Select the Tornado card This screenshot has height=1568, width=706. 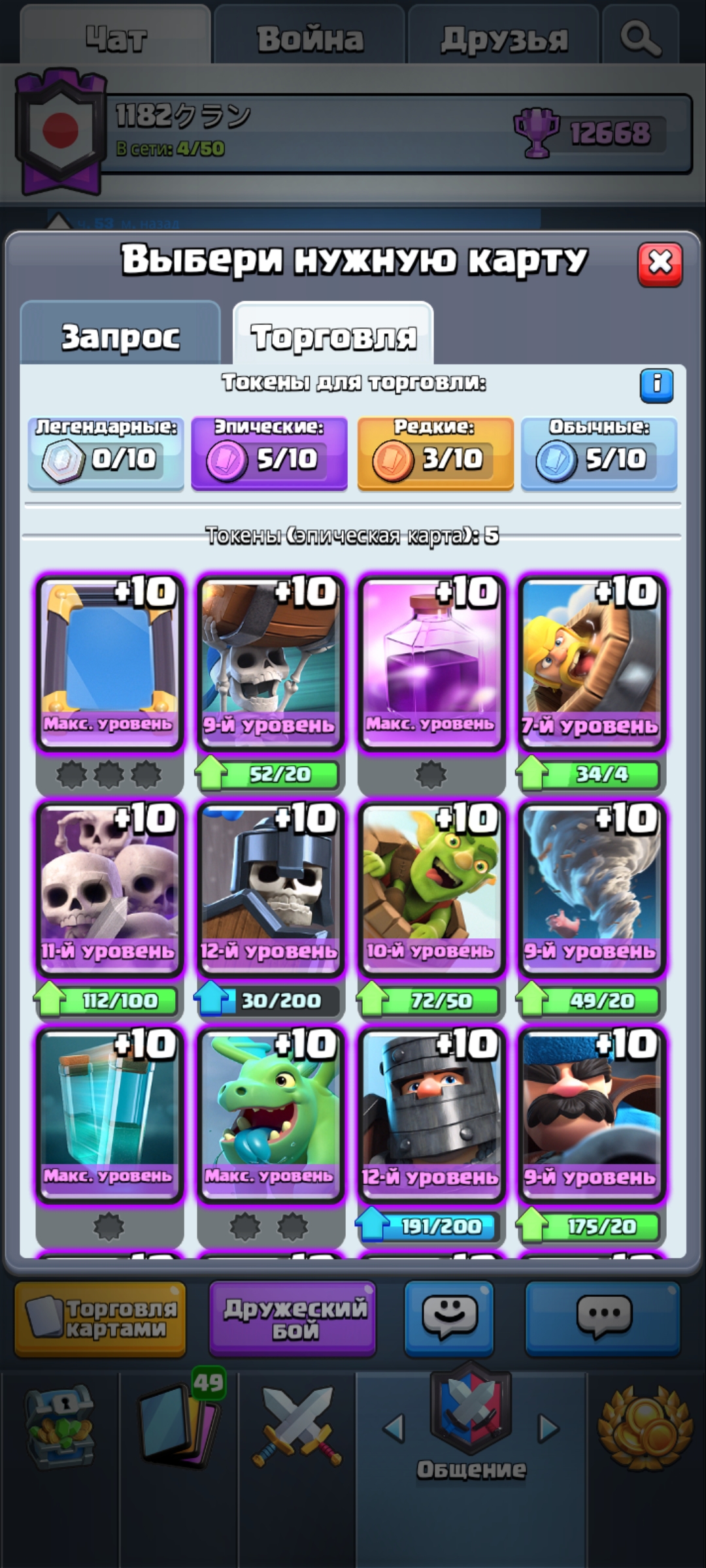(x=592, y=889)
